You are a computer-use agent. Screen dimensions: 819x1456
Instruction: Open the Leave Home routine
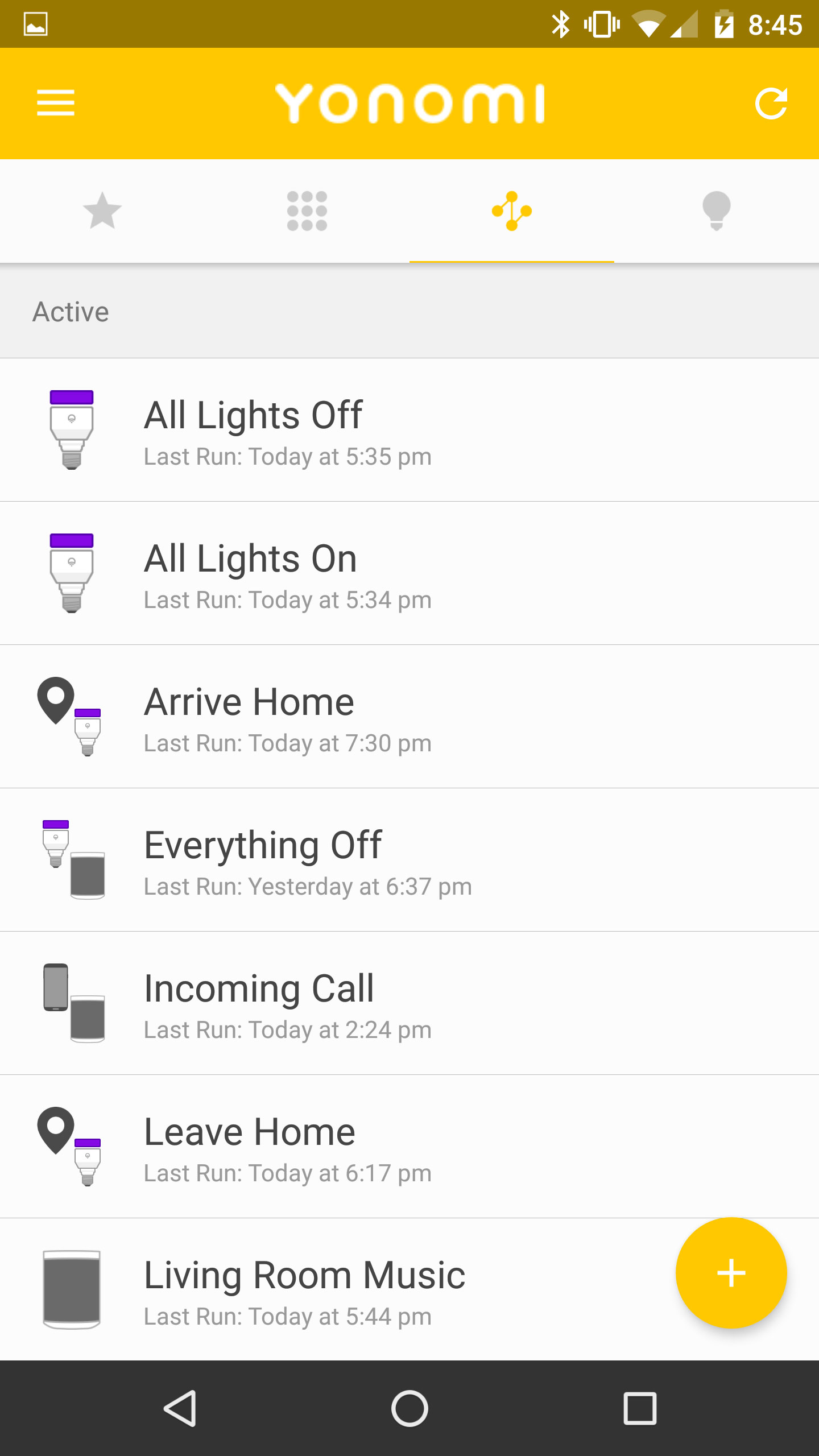click(x=409, y=1147)
